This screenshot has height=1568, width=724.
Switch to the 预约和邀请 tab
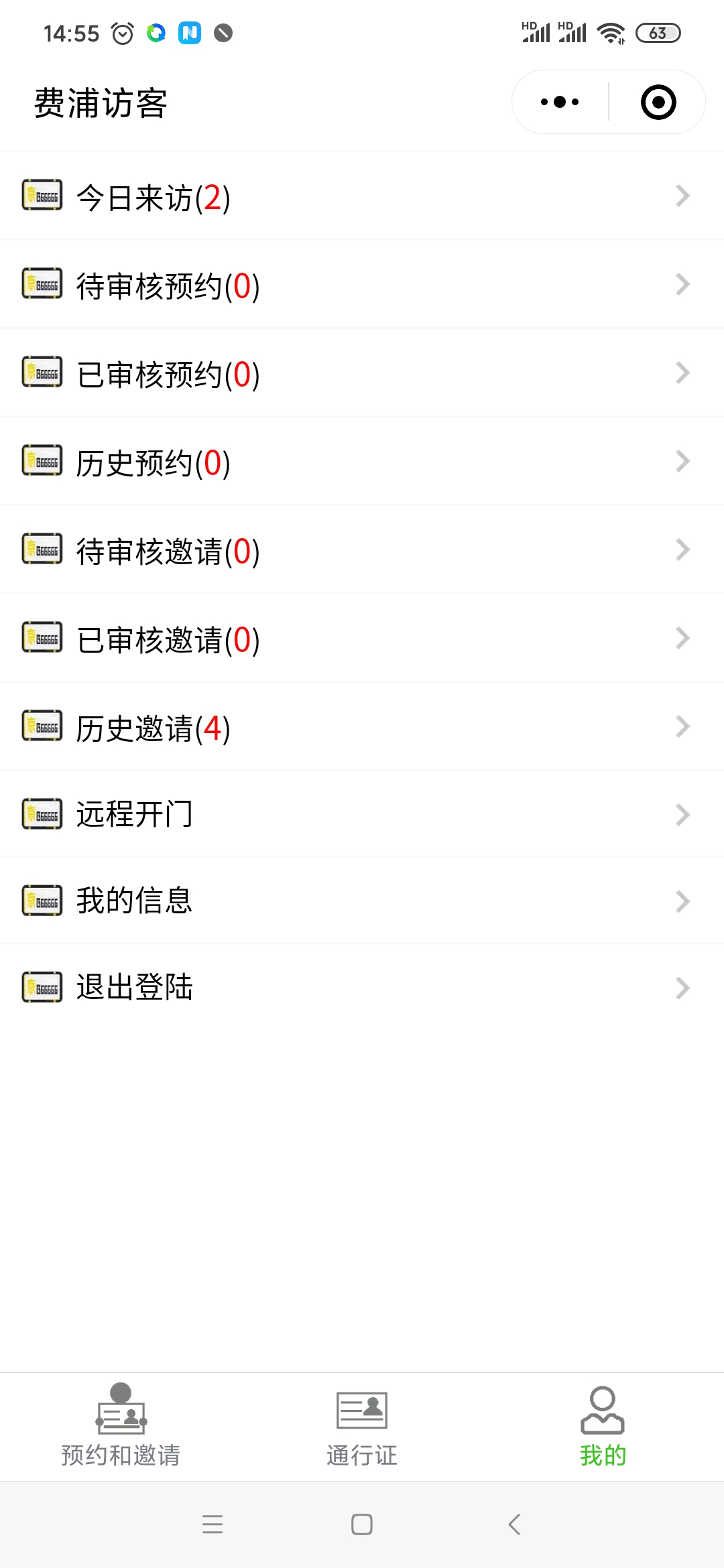point(121,1426)
